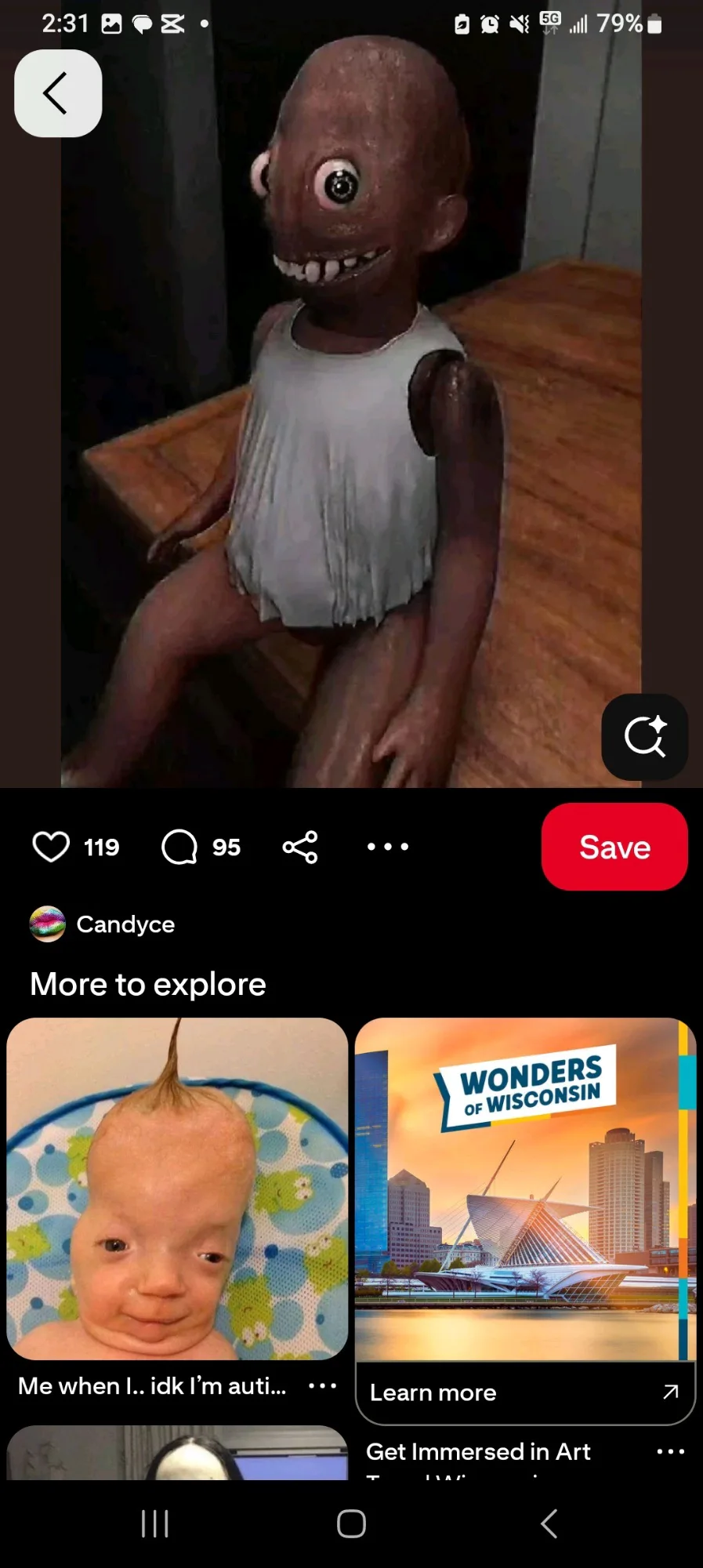Save this pin
Image resolution: width=703 pixels, height=1568 pixels.
click(614, 847)
